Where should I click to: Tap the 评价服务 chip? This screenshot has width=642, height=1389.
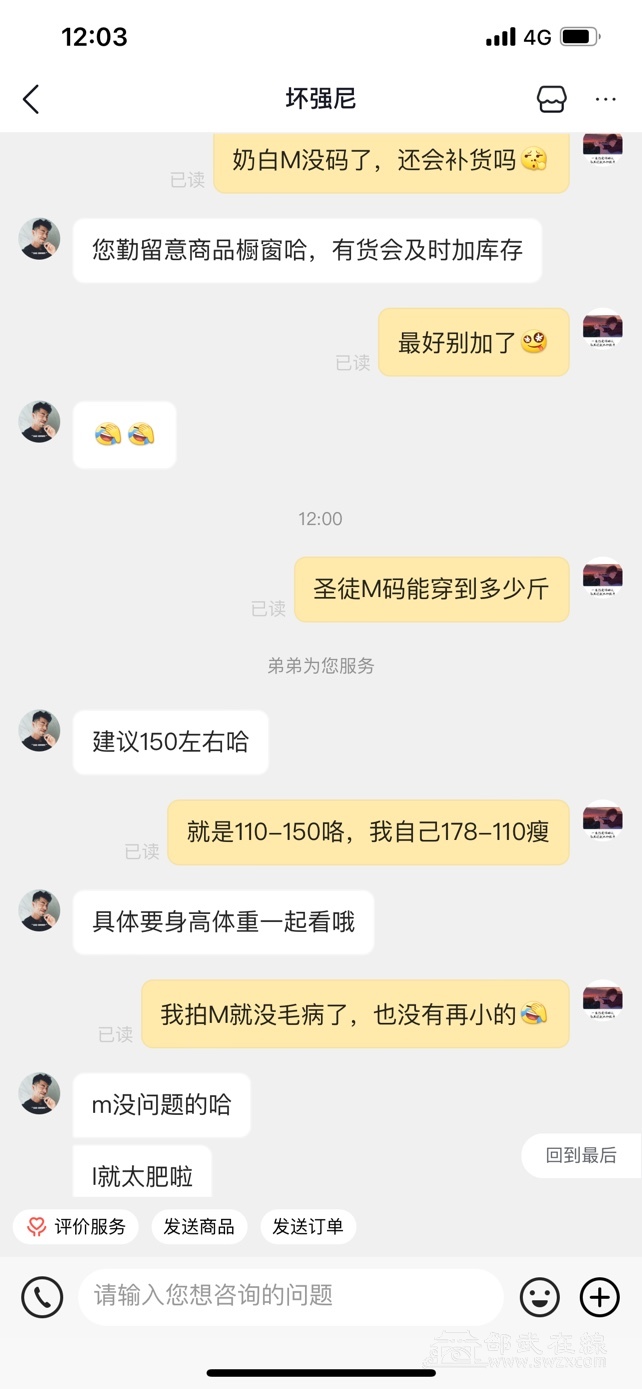(77, 1226)
